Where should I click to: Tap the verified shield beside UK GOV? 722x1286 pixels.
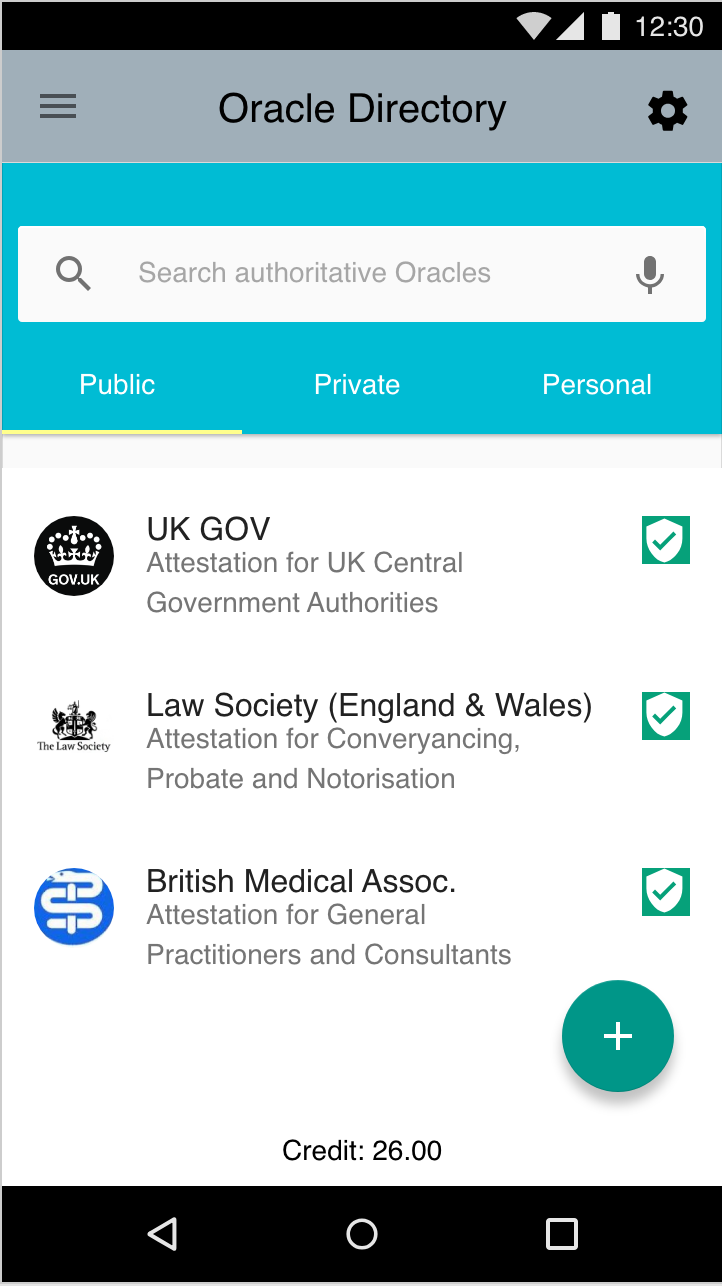click(x=666, y=540)
